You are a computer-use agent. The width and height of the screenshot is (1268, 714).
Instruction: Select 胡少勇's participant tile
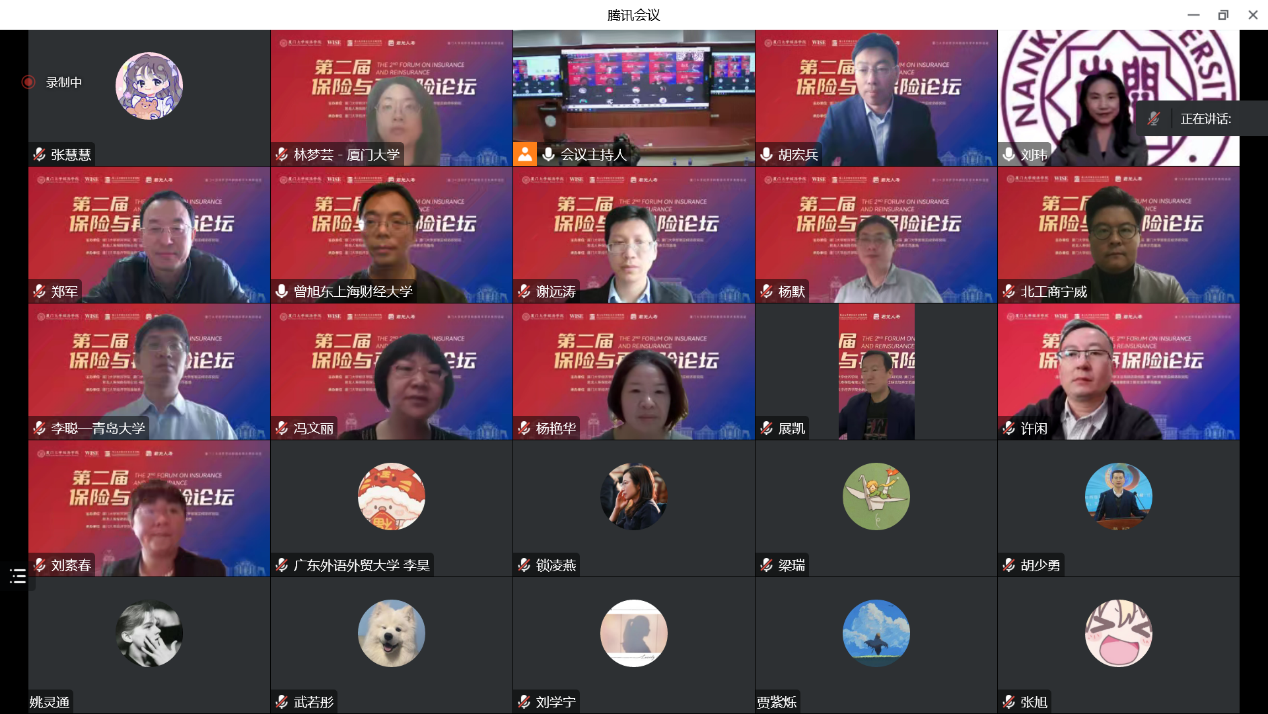click(x=1118, y=508)
